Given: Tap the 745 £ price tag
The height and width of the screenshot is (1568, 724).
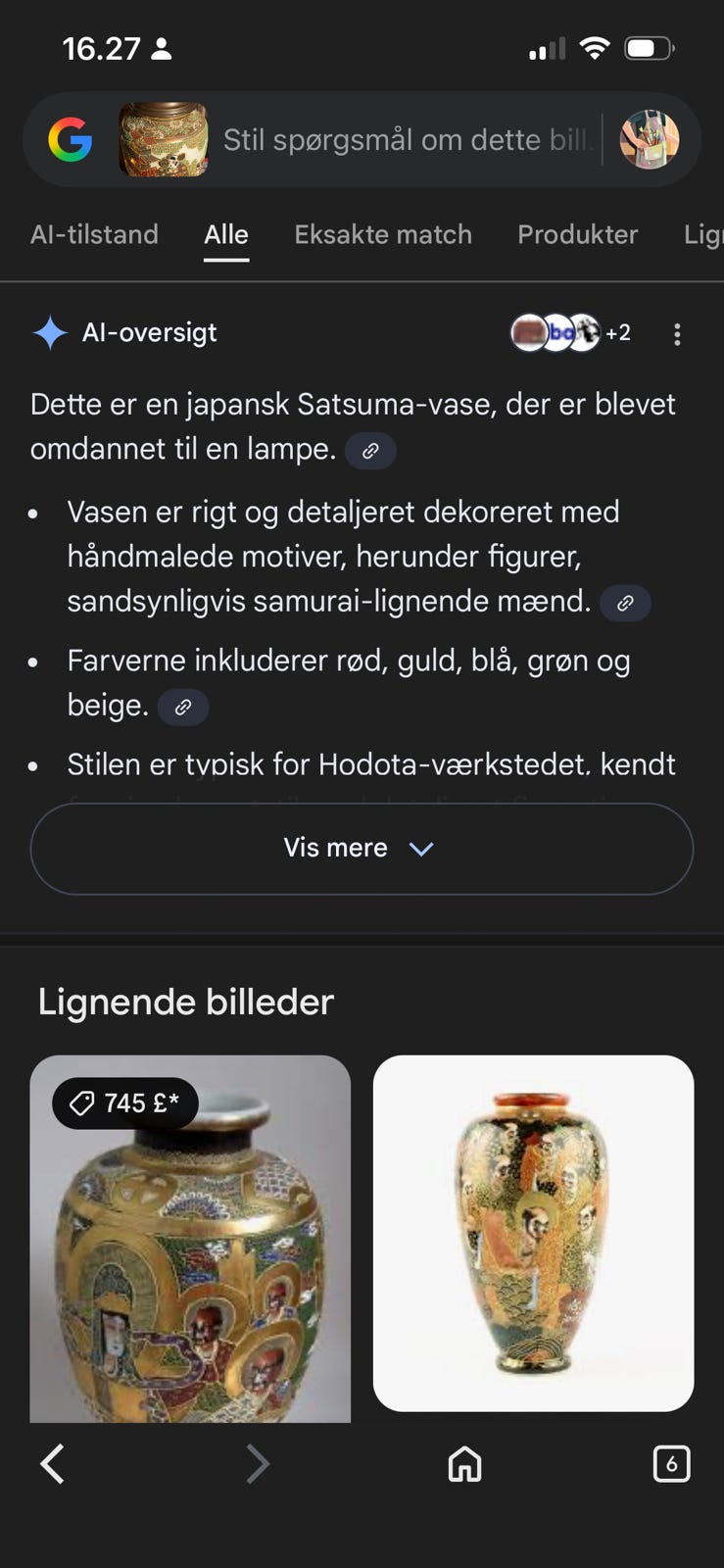Looking at the screenshot, I should click(x=123, y=1103).
